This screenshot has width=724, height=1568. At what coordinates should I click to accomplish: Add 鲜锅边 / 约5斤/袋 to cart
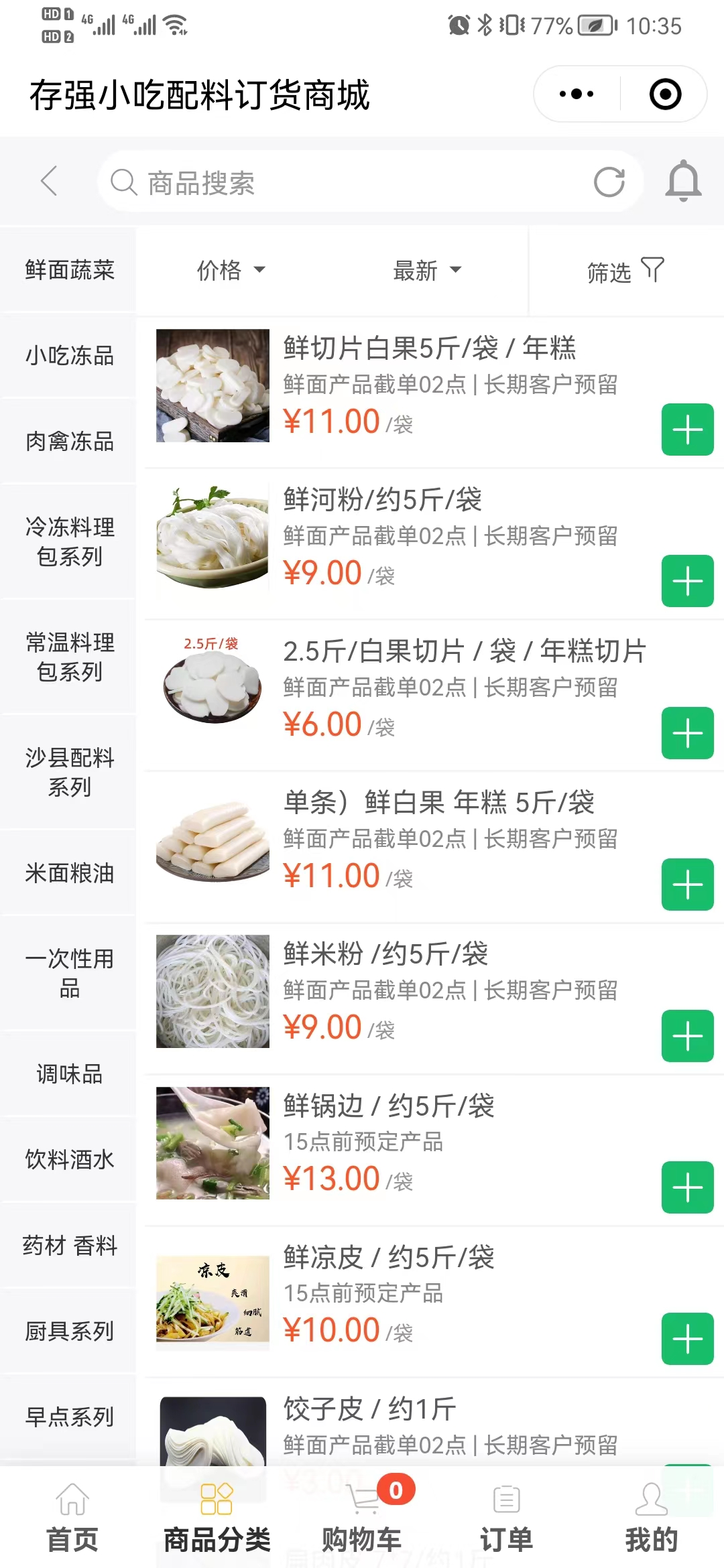pyautogui.click(x=687, y=1187)
